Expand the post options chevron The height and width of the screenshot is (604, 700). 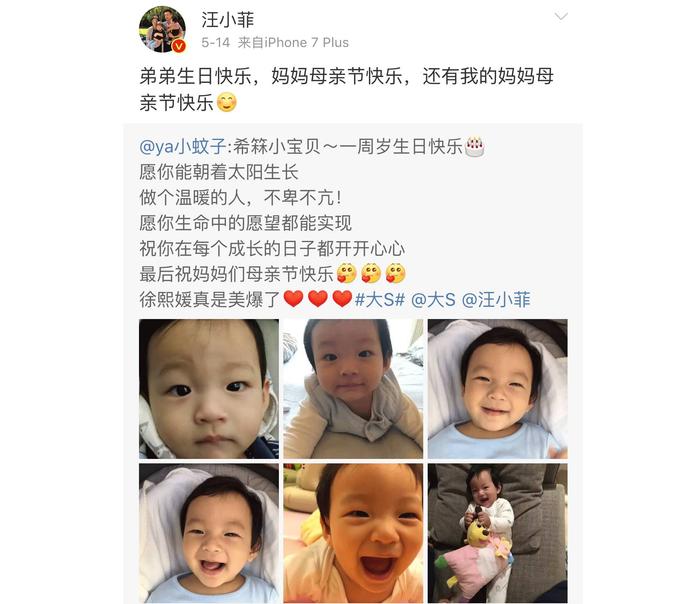coord(561,17)
